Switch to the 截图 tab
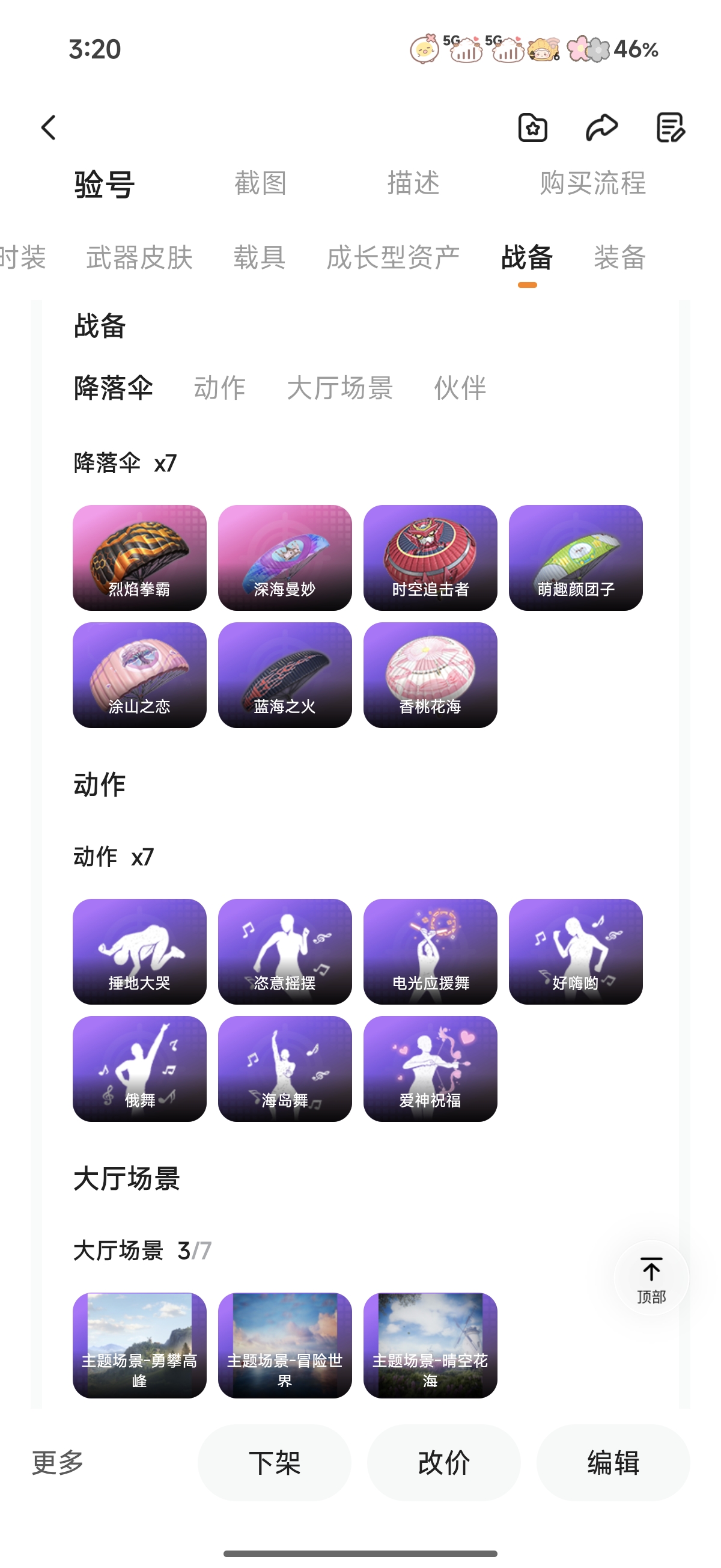Viewport: 721px width, 1568px height. (x=260, y=183)
